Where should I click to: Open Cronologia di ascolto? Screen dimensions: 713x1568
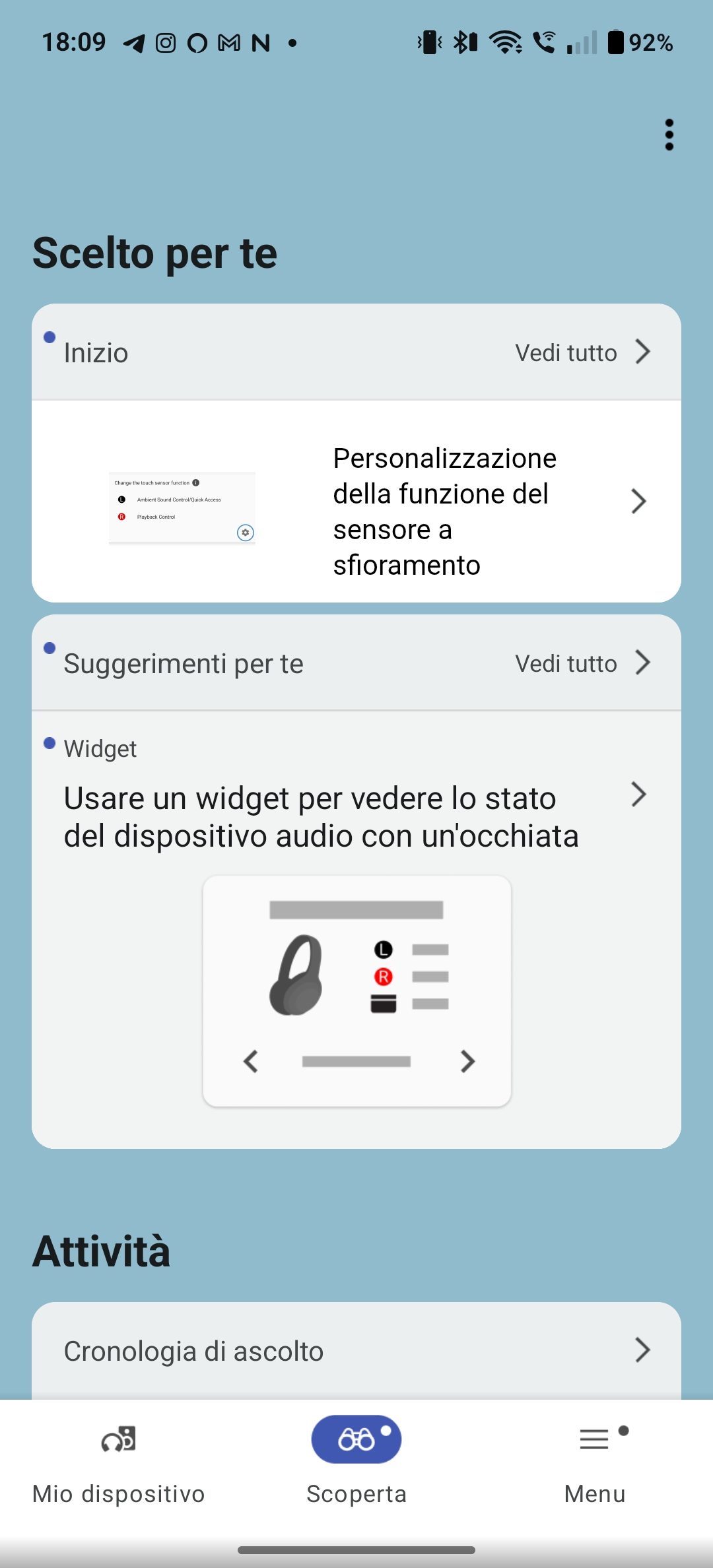tap(356, 1350)
